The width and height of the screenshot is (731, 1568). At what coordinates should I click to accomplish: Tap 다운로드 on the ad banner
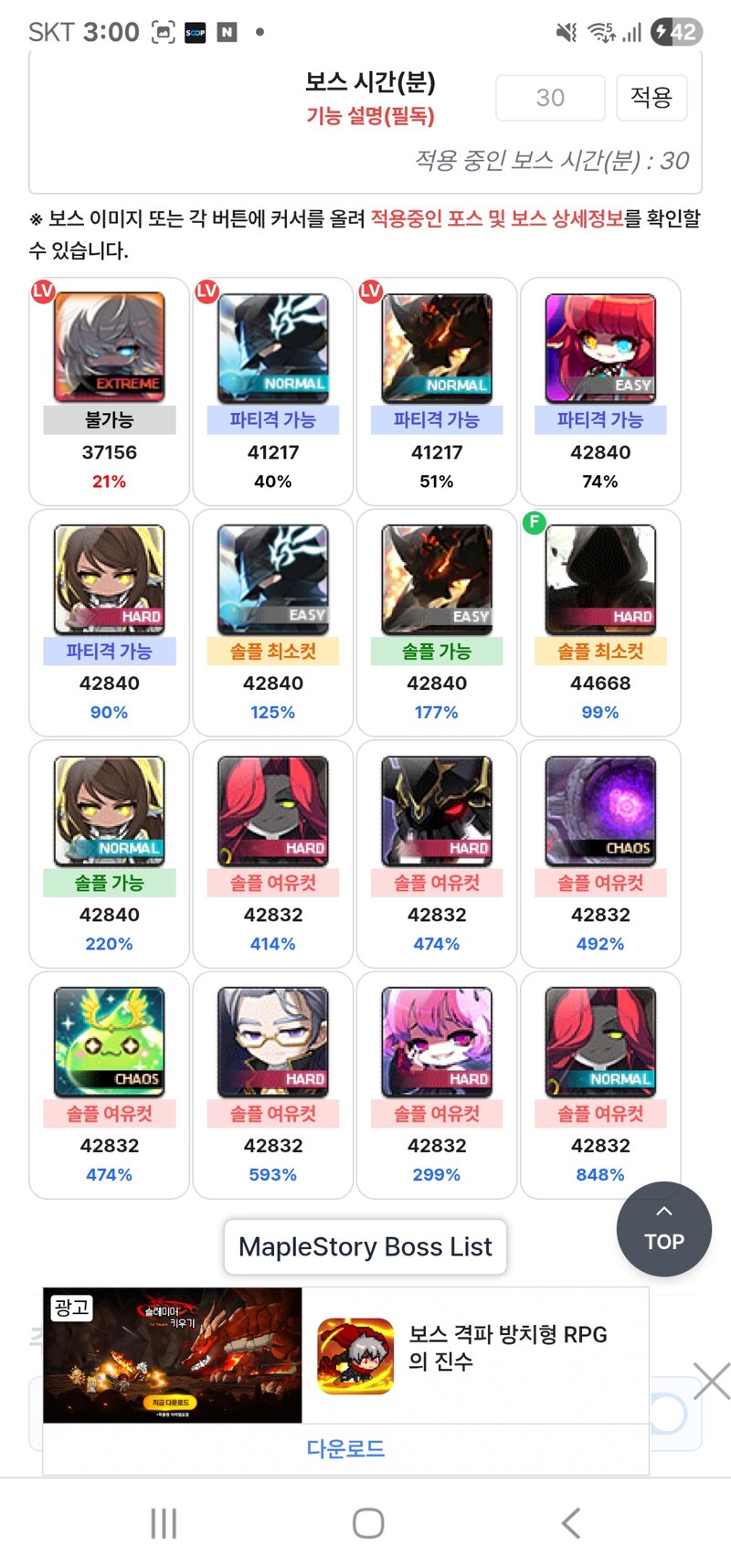tap(345, 1448)
